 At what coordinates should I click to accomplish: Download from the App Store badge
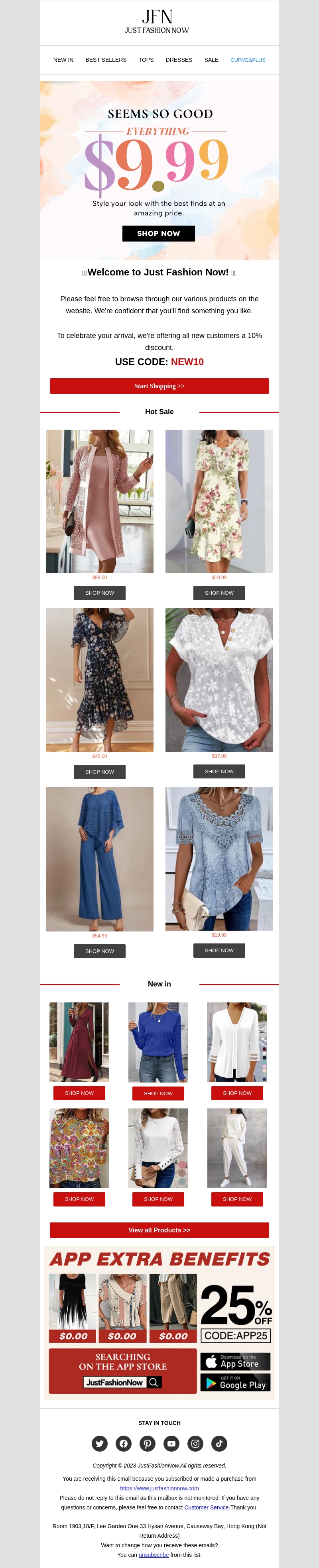235,1361
